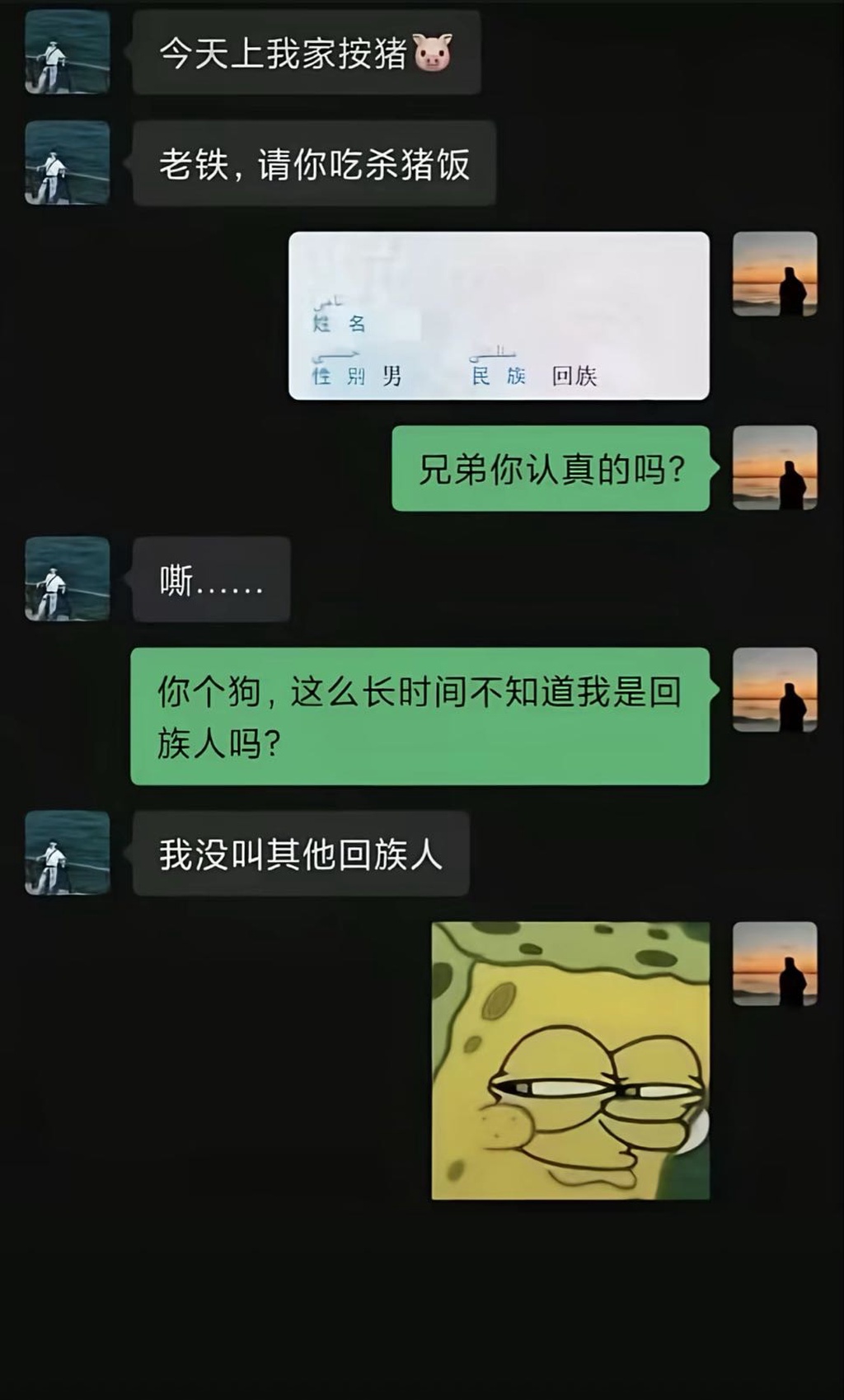The image size is (844, 1400).
Task: Open the ID card photo message
Action: 499,316
